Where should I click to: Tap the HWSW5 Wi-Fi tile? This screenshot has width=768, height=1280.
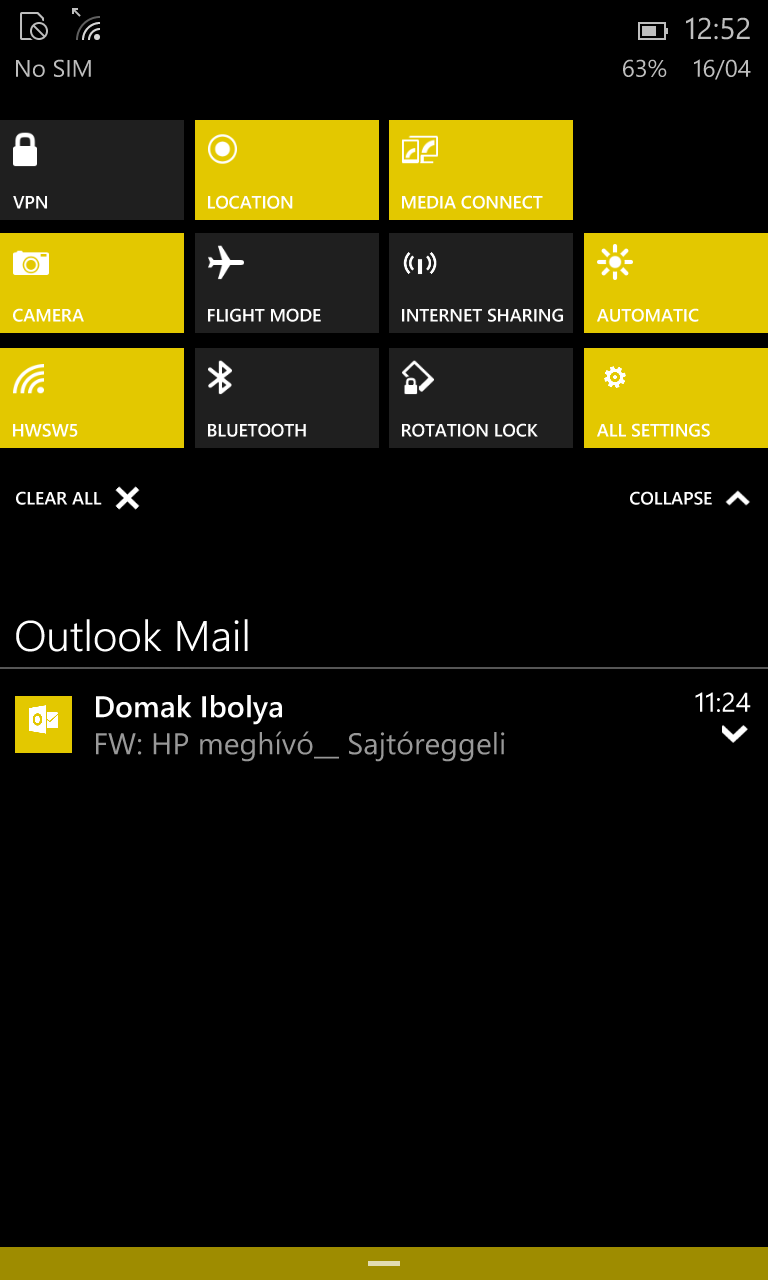(x=92, y=398)
